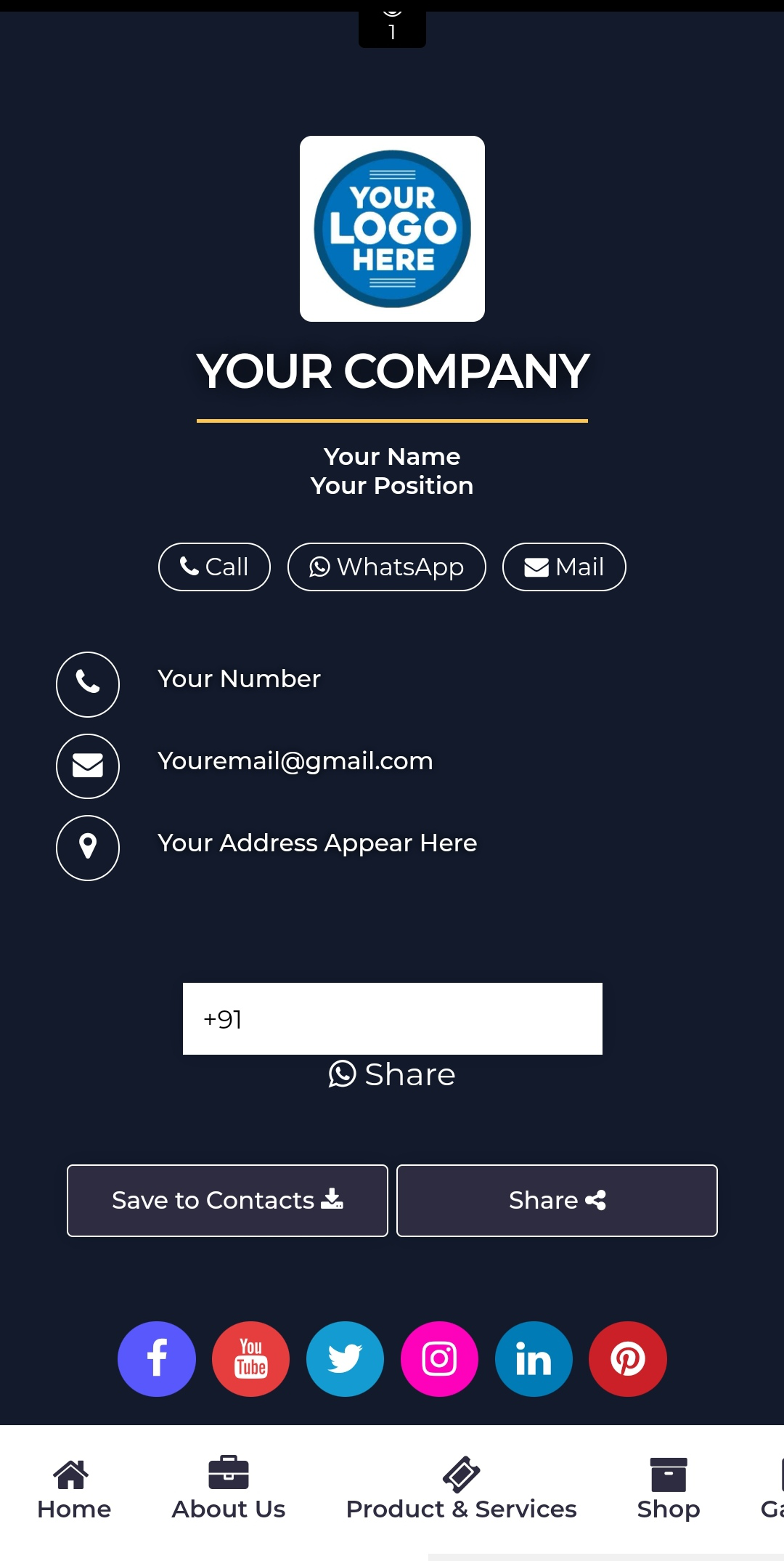784x1561 pixels.
Task: Focus the +91 phone number field
Action: point(392,1018)
